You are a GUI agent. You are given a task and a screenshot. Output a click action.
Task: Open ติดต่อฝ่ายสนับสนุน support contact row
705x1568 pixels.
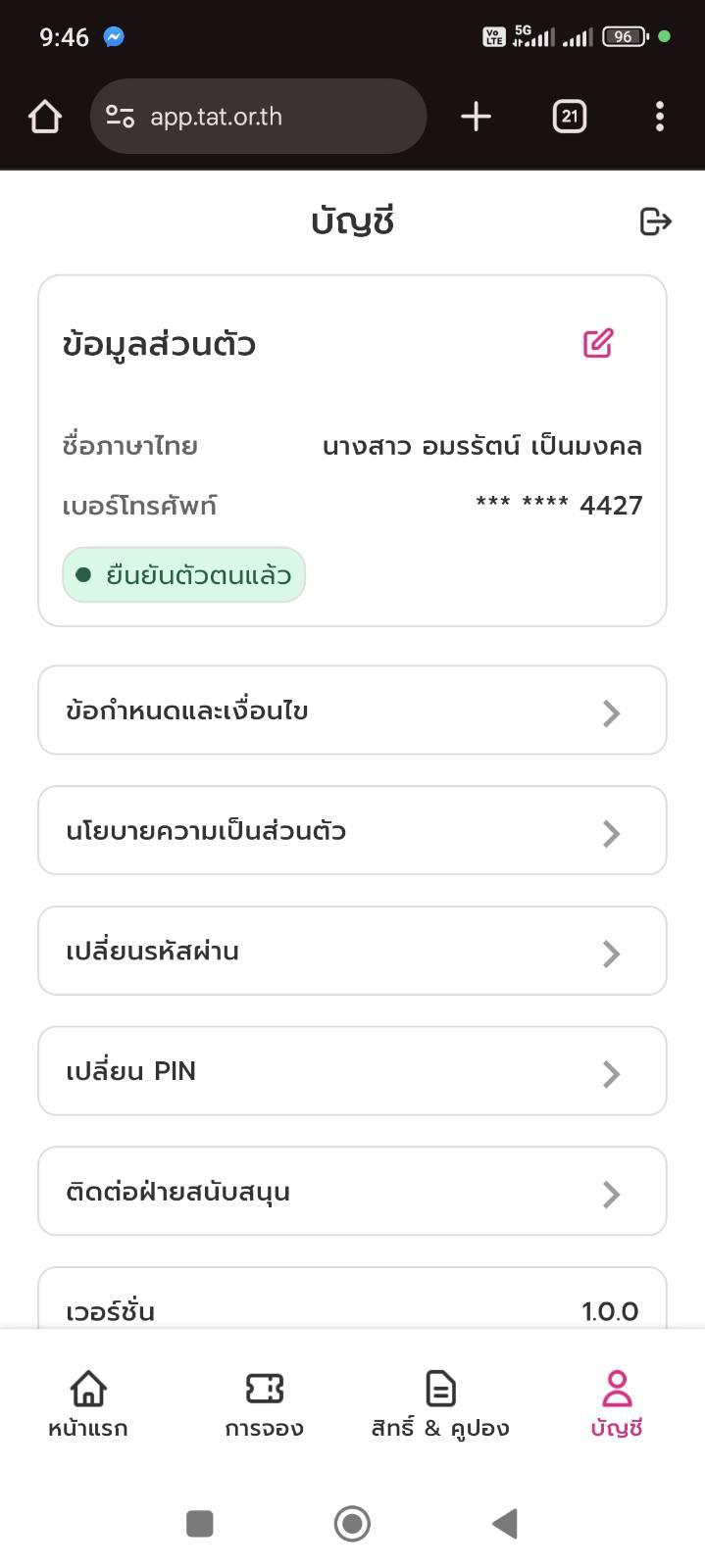pos(352,1192)
